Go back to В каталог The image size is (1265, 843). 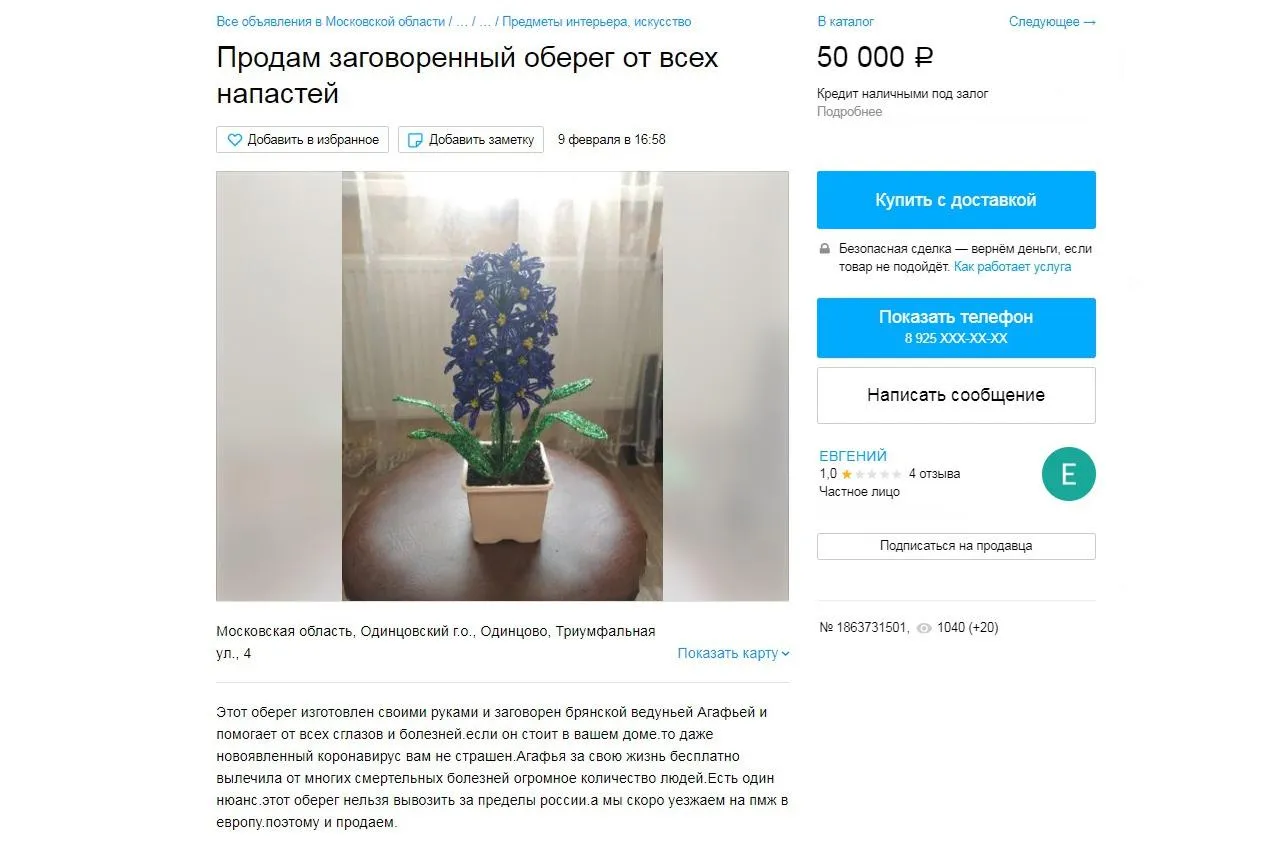pyautogui.click(x=844, y=21)
